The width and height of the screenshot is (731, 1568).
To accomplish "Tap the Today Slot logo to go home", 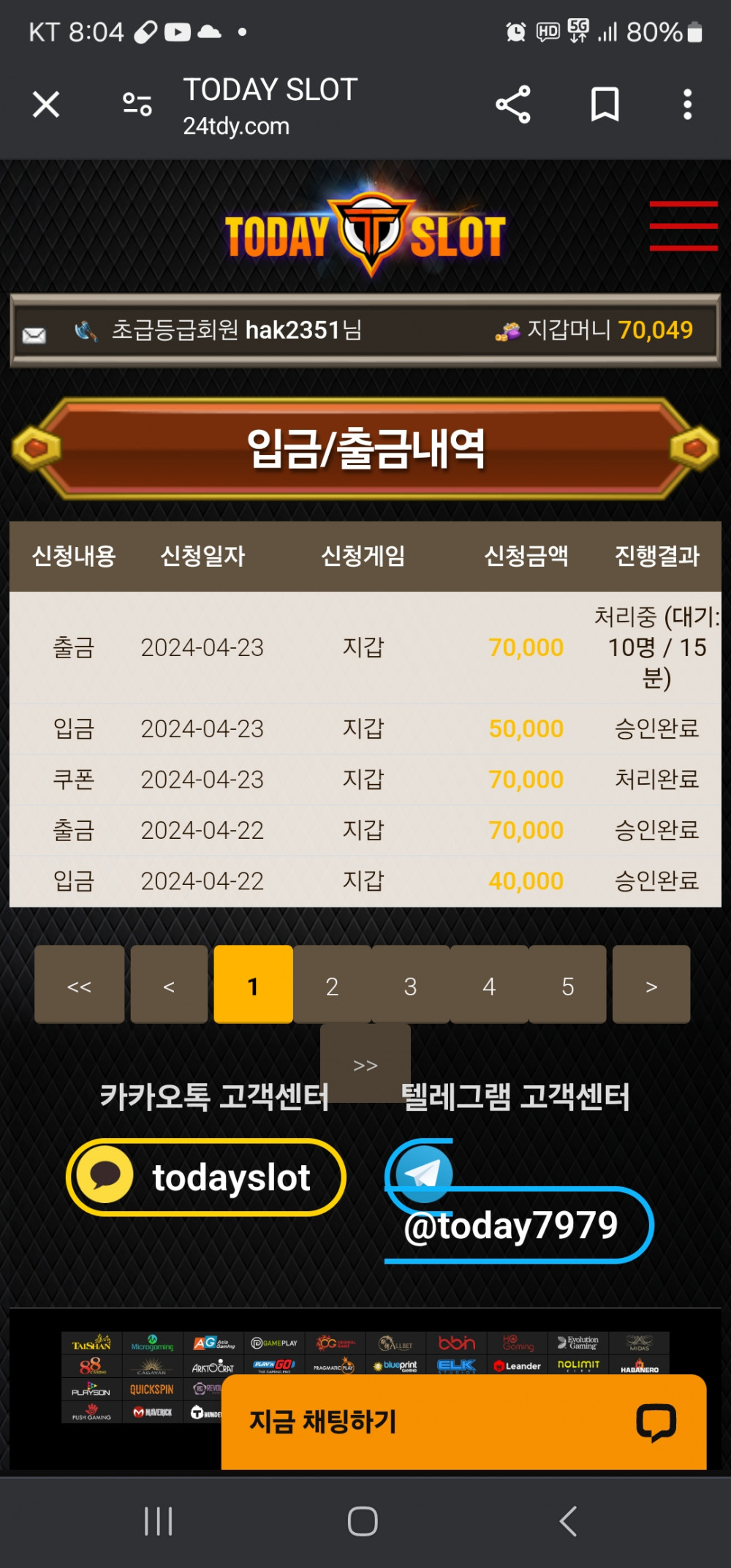I will click(x=365, y=234).
